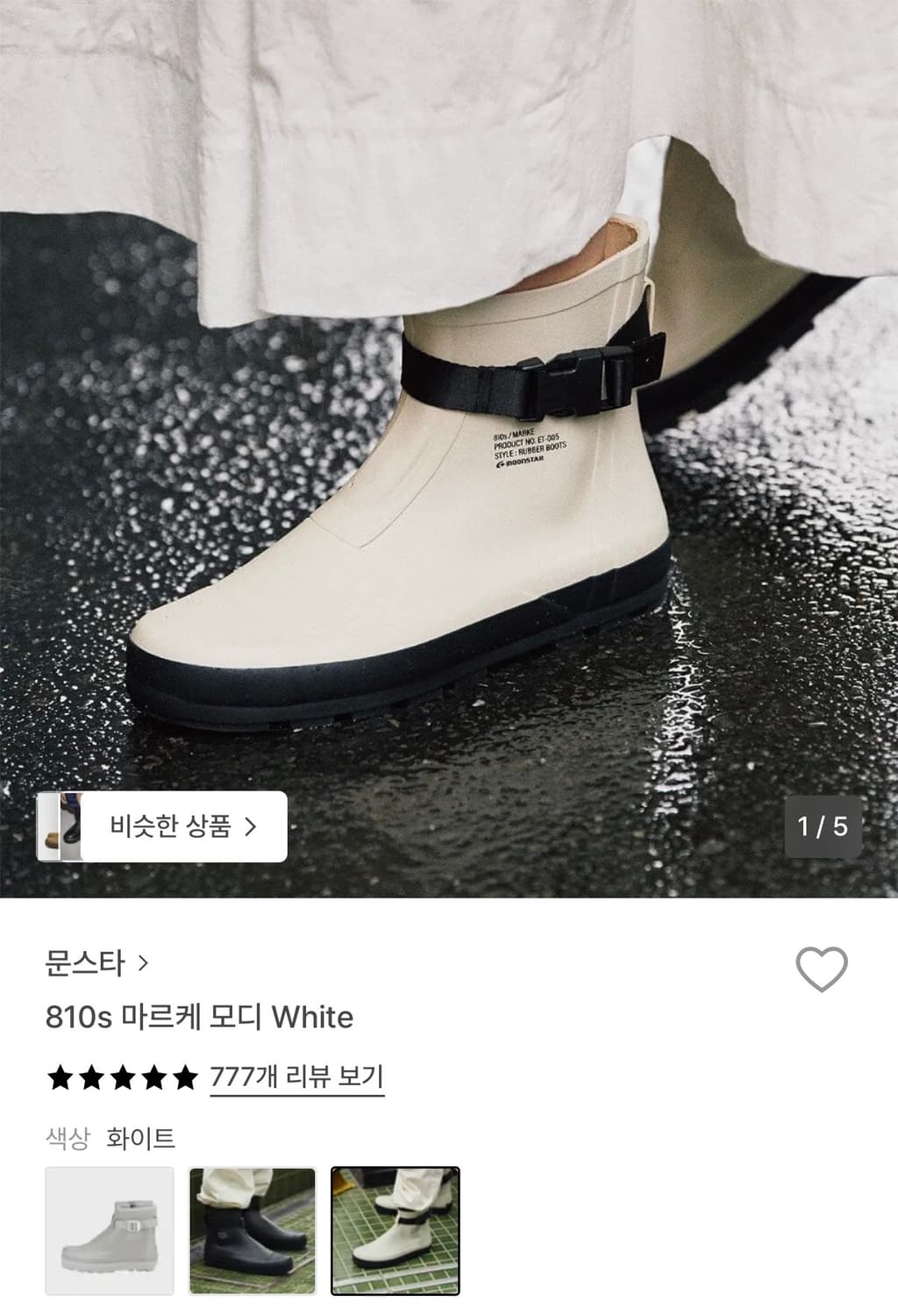The width and height of the screenshot is (898, 1316).
Task: Expand the 문스타 brand page via chevron
Action: pyautogui.click(x=140, y=963)
